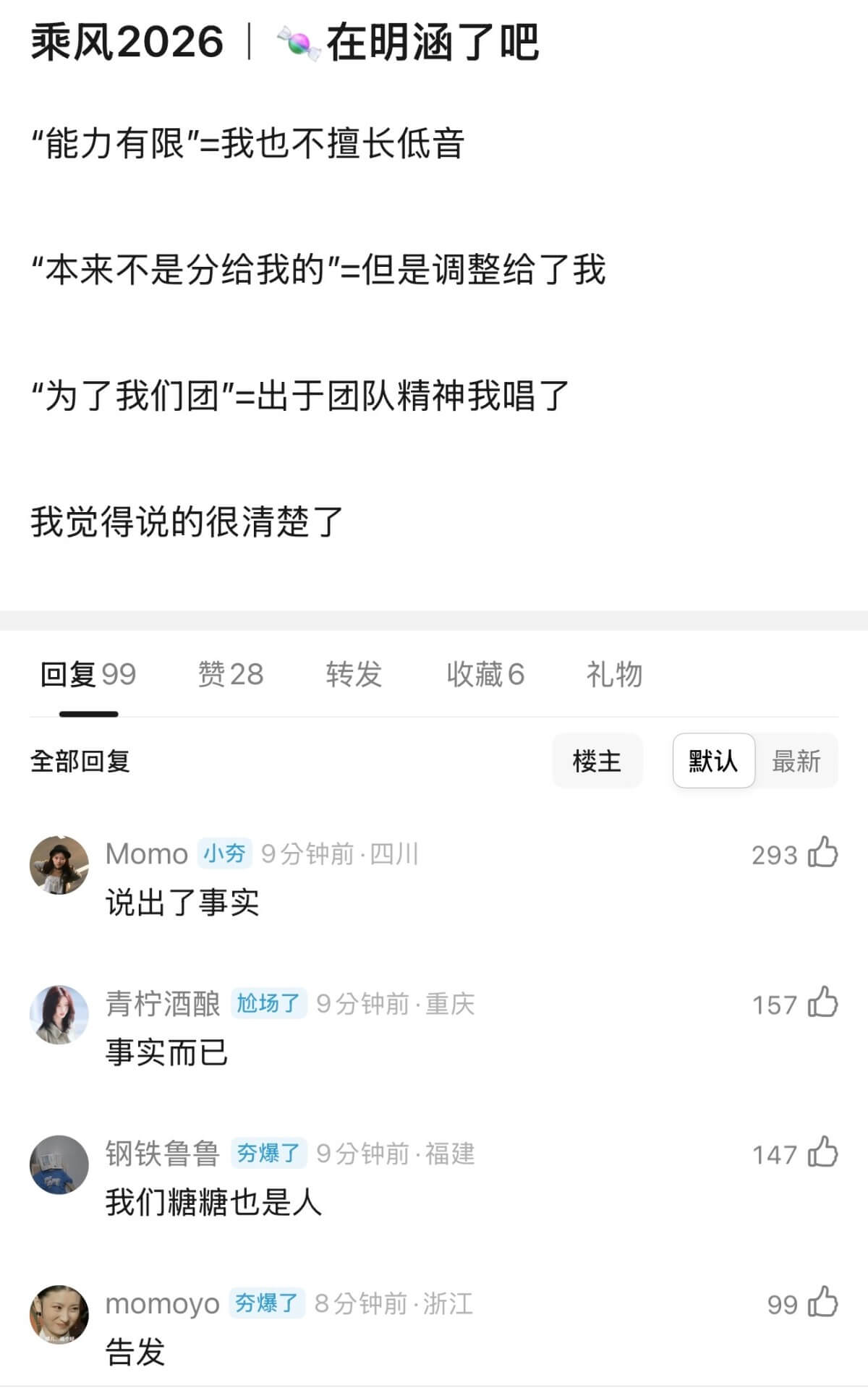
Task: Tap the username 钢铁鲁鲁
Action: (x=163, y=1154)
